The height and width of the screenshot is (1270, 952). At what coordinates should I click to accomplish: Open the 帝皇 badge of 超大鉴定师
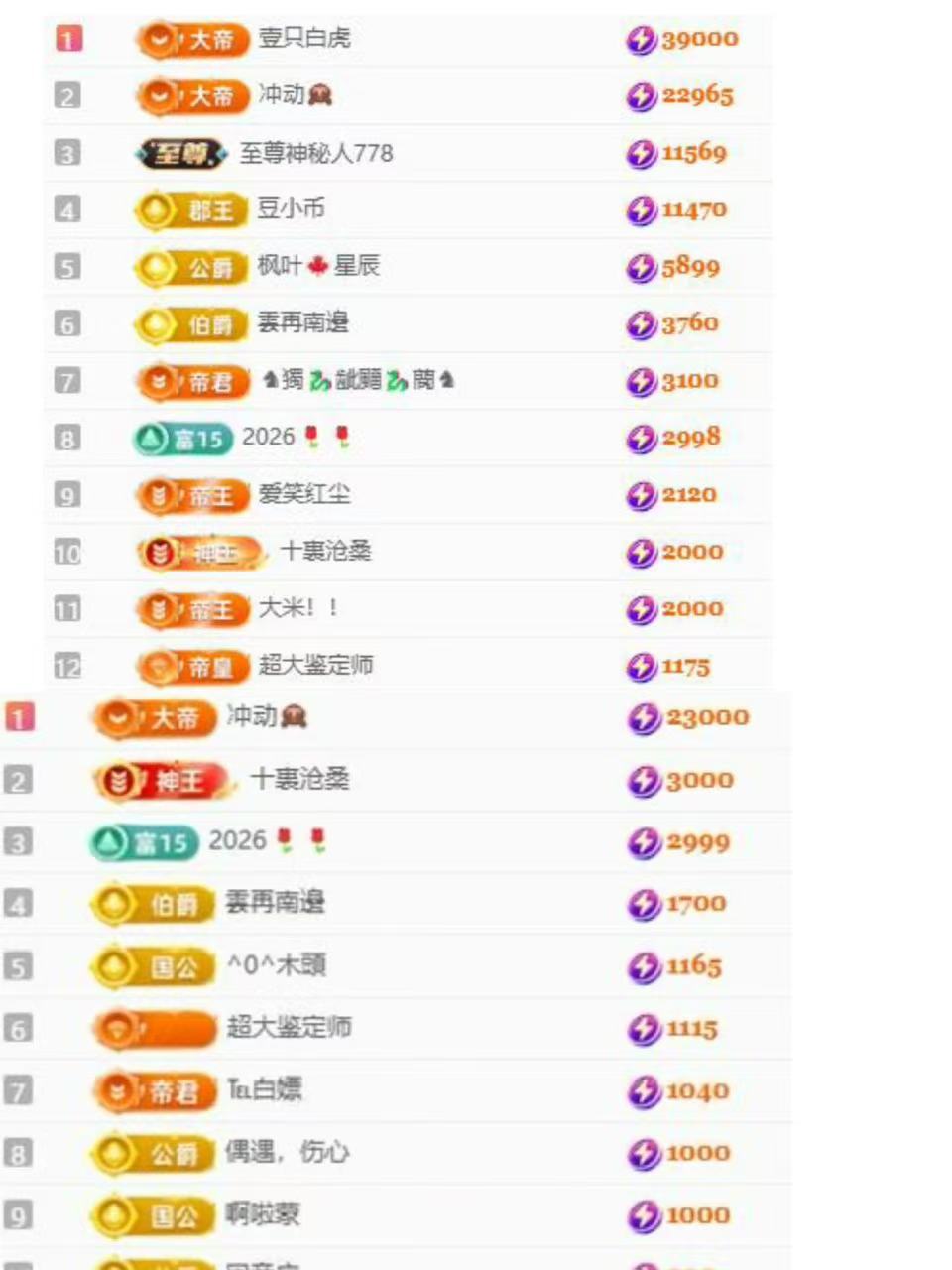click(190, 667)
